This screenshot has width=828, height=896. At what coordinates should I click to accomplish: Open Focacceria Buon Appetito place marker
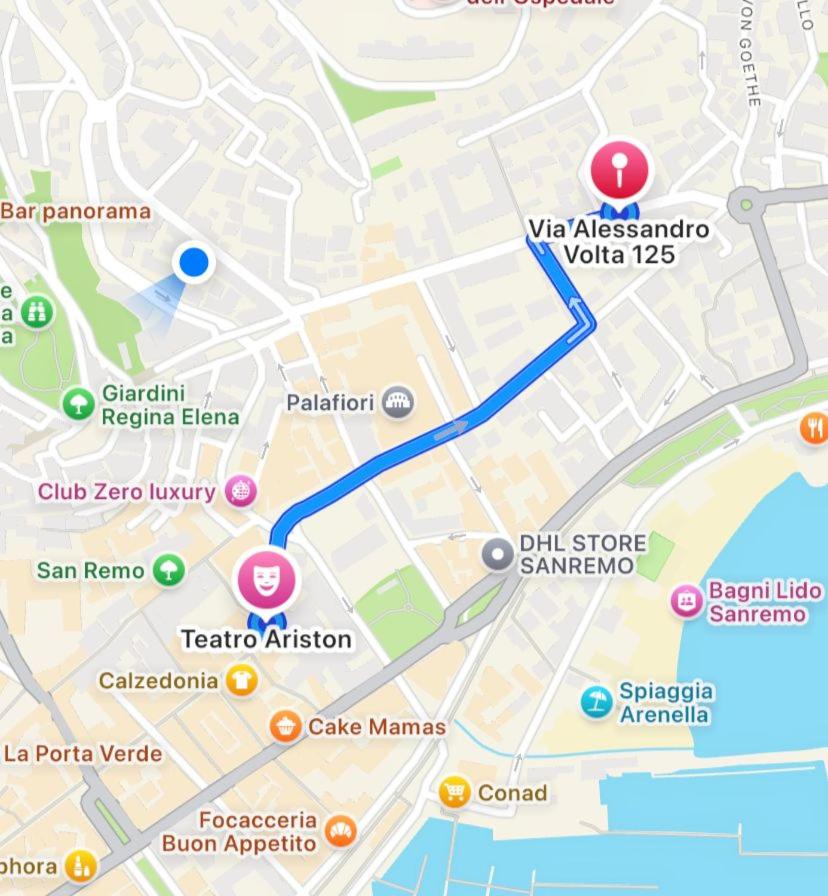pyautogui.click(x=341, y=830)
